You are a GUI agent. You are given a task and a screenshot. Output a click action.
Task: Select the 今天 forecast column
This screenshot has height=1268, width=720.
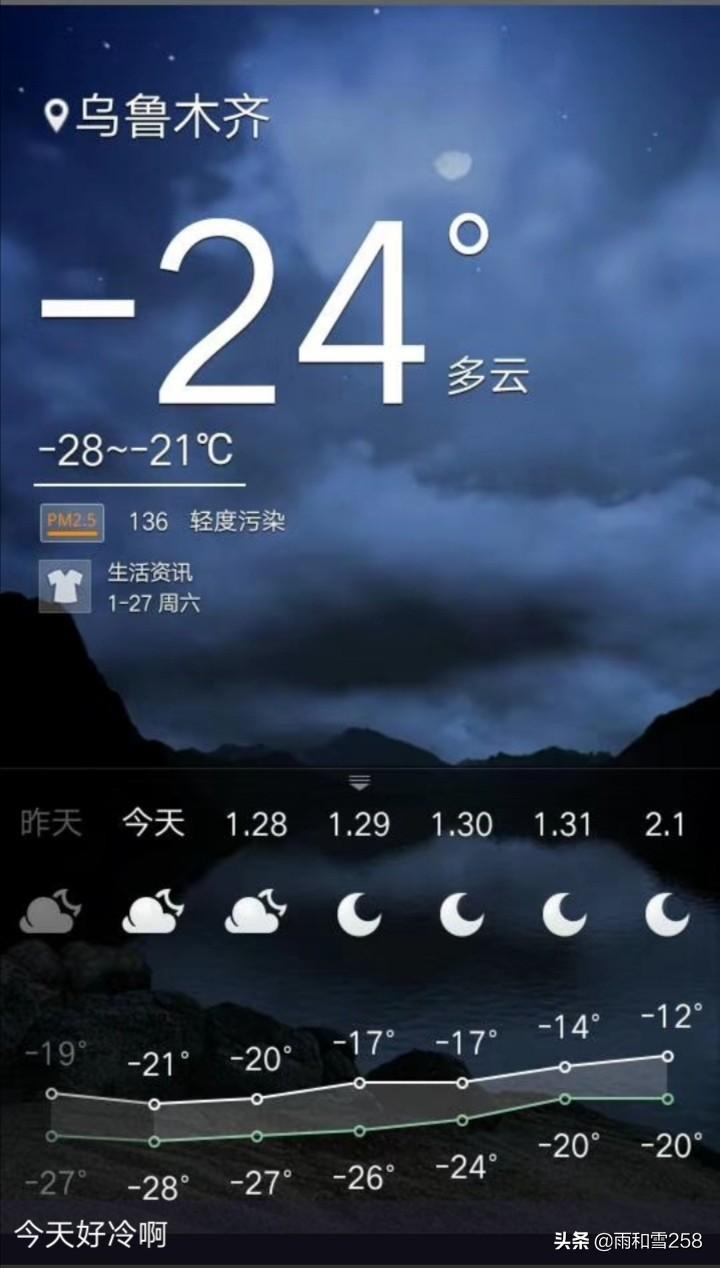[153, 824]
